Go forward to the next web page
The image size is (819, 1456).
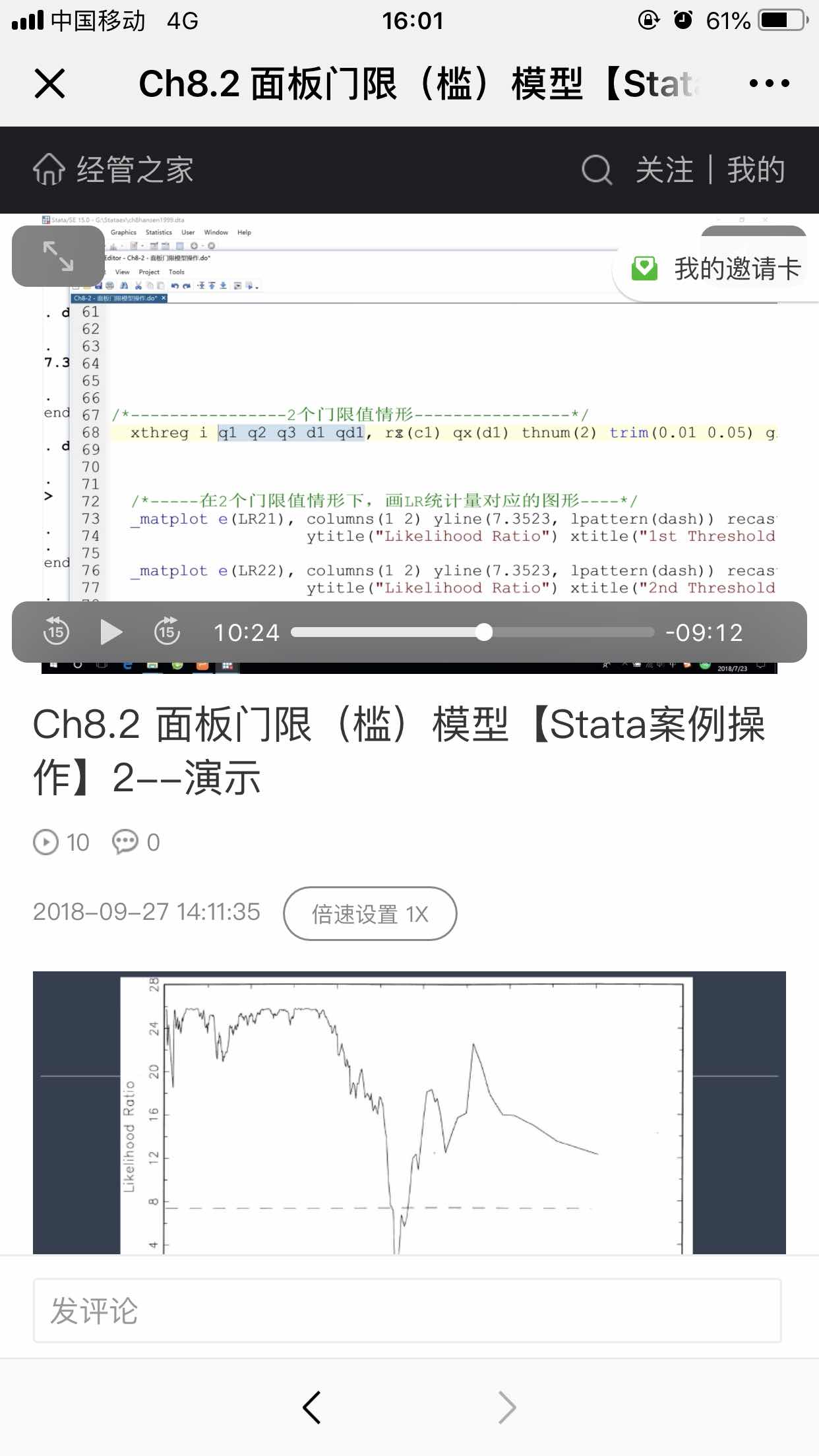coord(506,1407)
